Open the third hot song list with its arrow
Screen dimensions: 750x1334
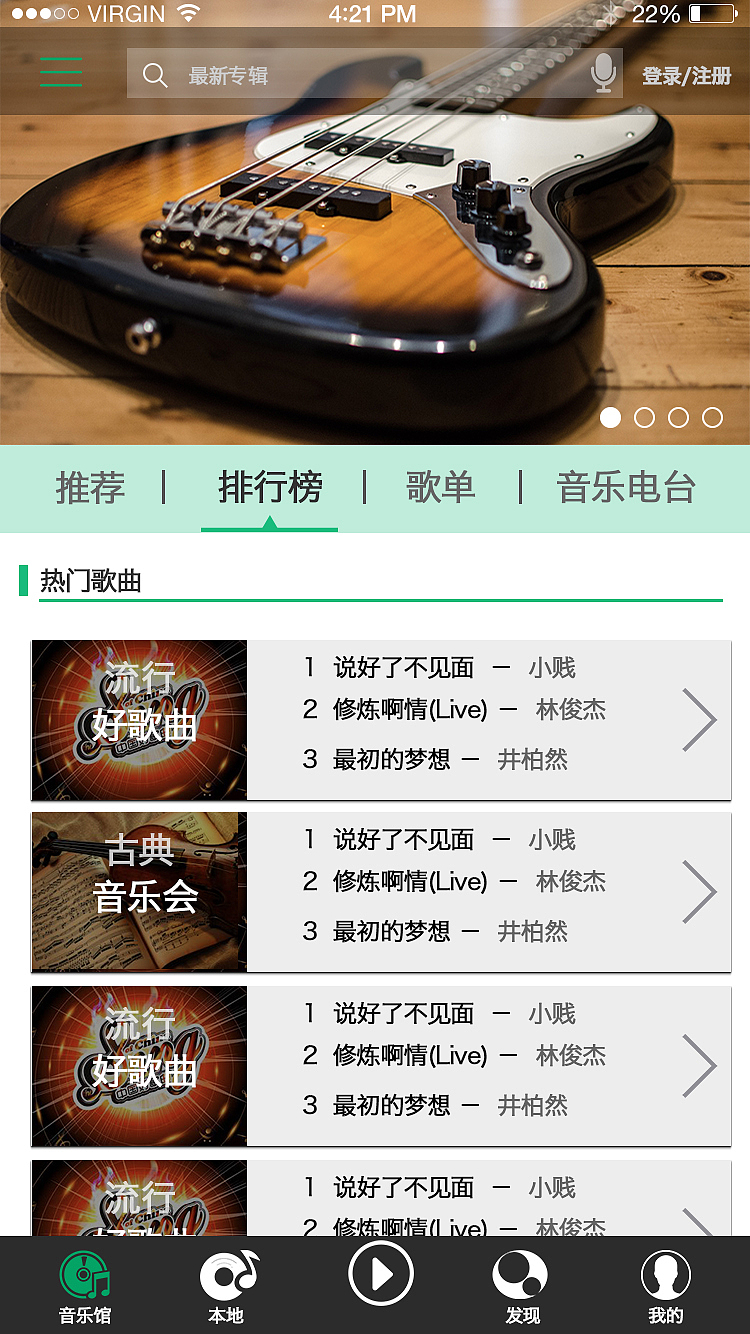(x=700, y=1064)
